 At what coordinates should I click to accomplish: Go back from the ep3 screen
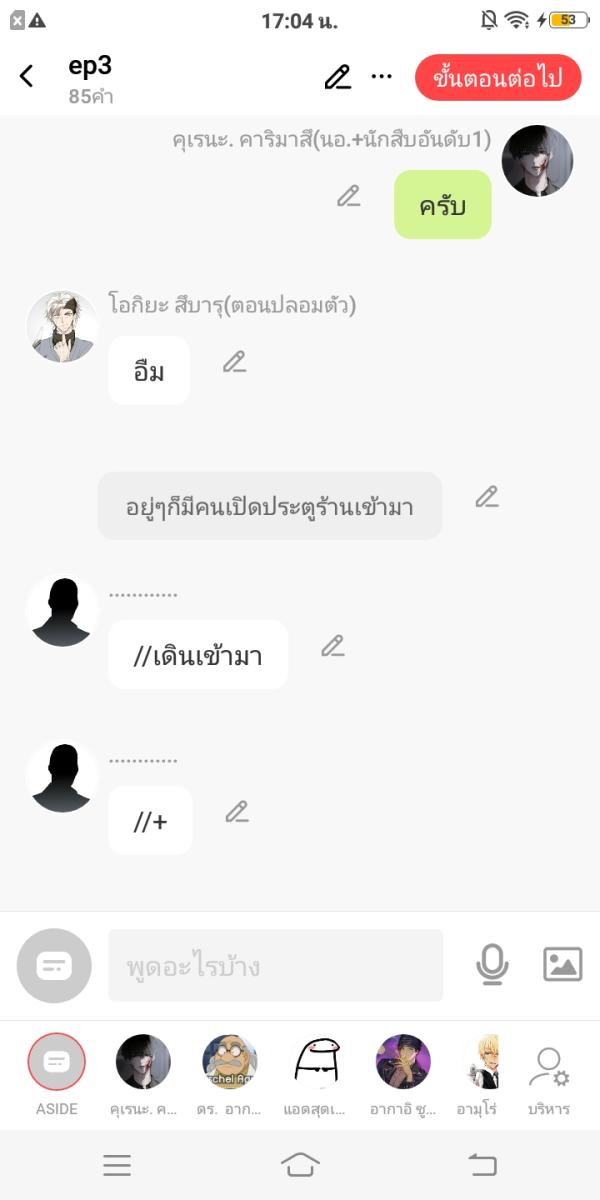click(27, 76)
